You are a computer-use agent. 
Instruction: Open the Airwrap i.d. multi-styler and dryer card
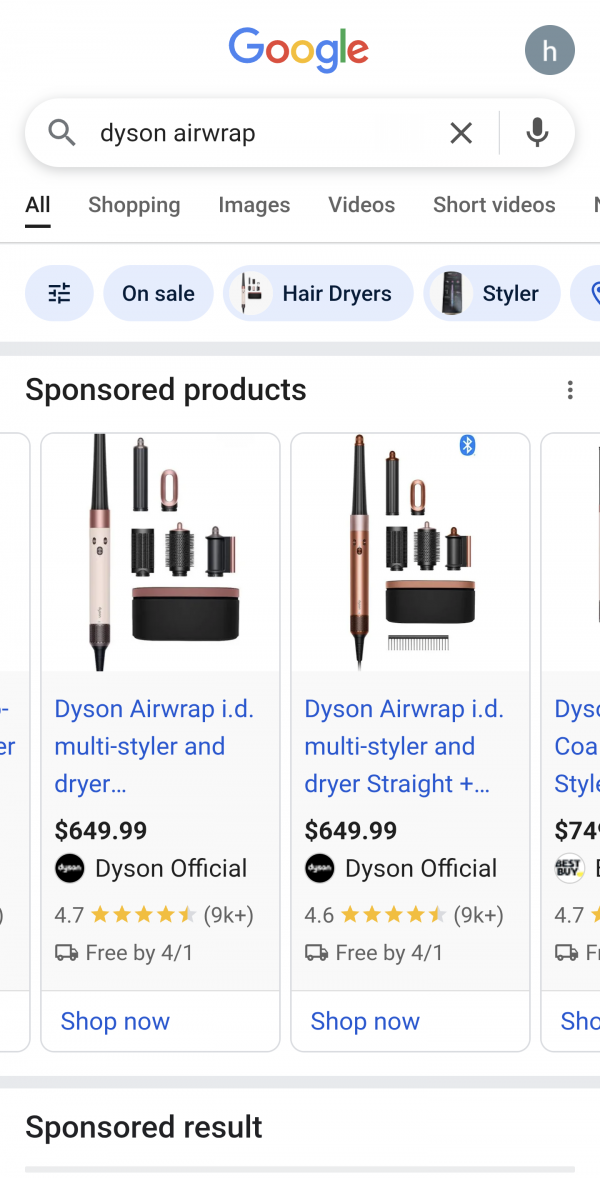[x=154, y=746]
